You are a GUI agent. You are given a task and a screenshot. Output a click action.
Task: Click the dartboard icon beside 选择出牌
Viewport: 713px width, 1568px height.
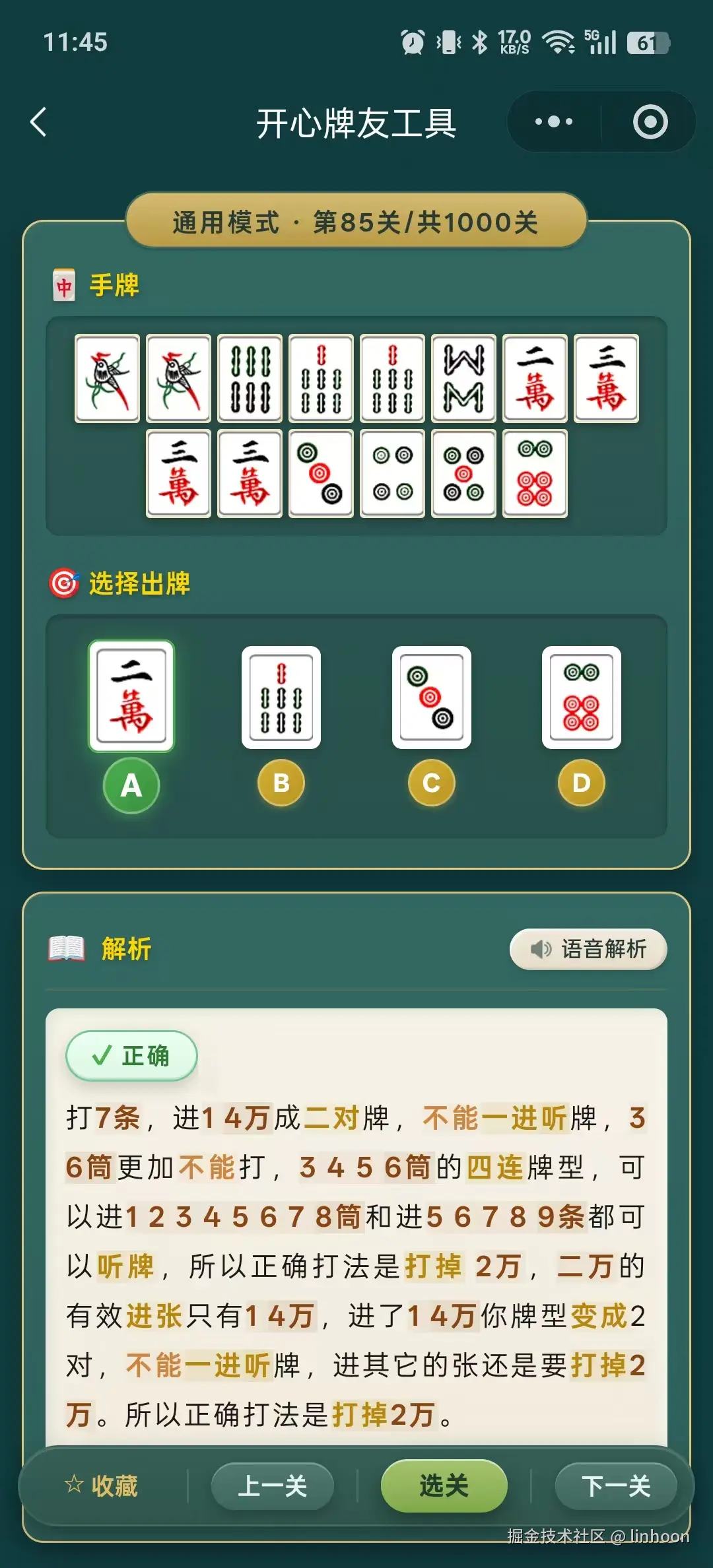pos(65,584)
